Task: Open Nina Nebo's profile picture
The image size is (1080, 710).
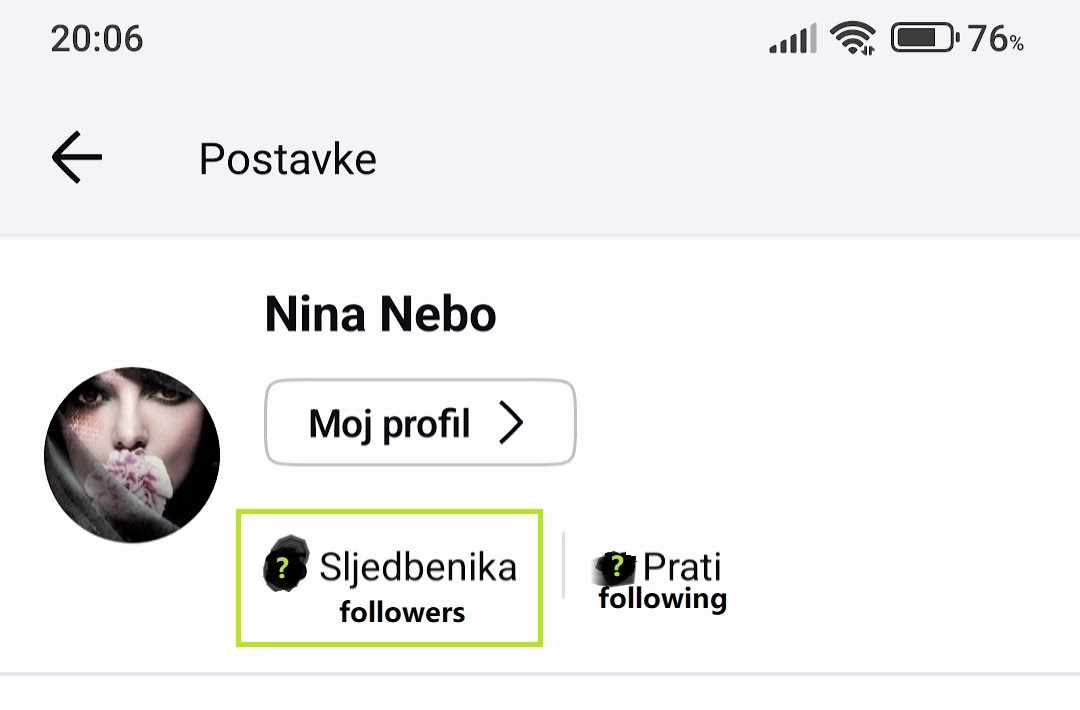Action: point(132,454)
